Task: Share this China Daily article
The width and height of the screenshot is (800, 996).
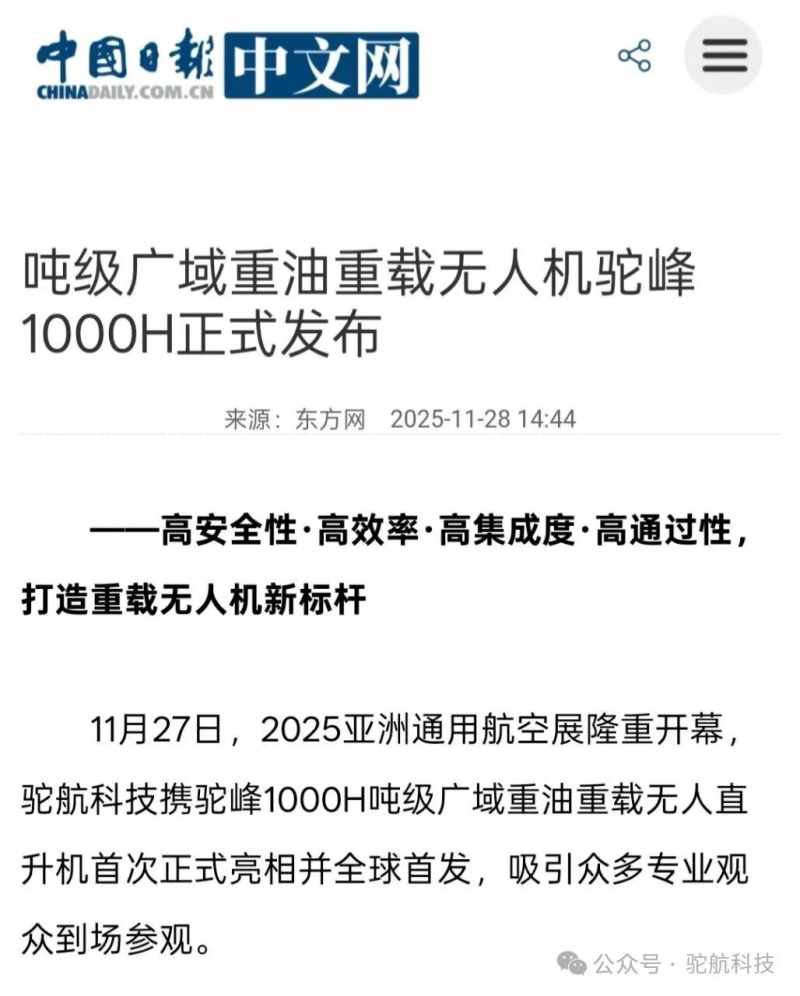Action: (x=634, y=55)
